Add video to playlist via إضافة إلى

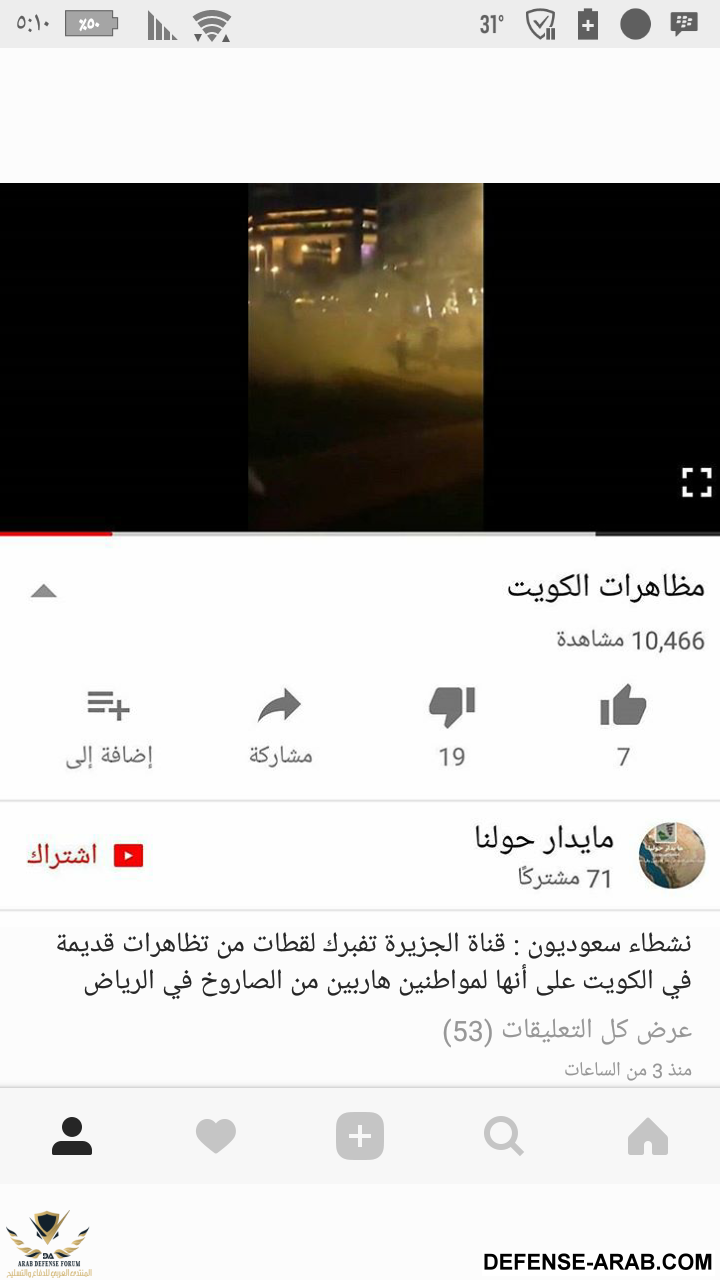point(108,708)
